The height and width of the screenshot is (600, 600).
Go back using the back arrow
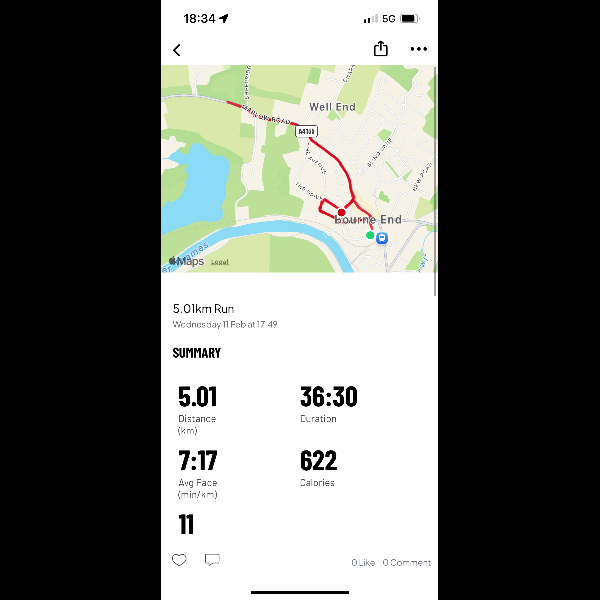(x=177, y=50)
